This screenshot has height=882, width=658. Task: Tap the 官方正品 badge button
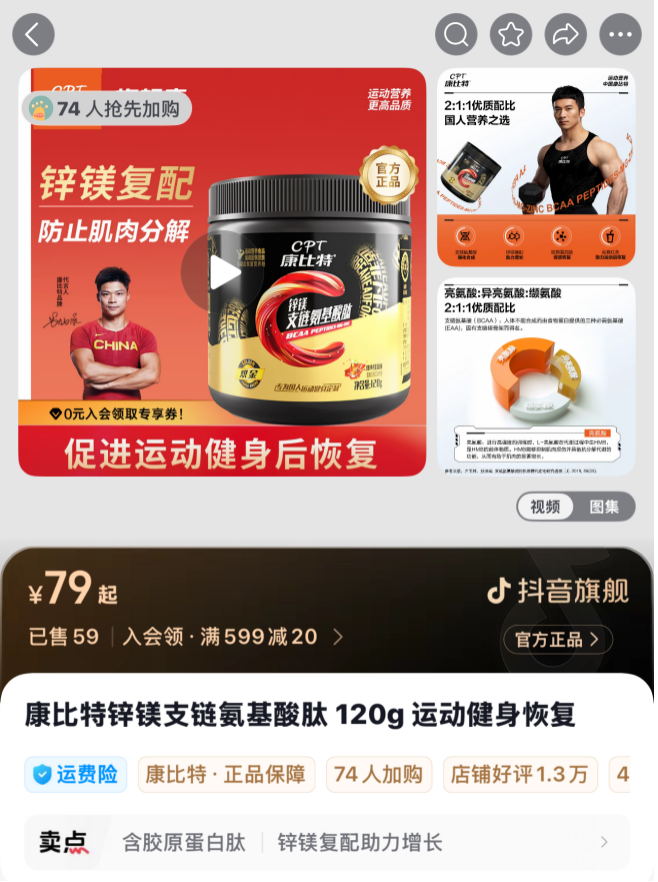(x=557, y=639)
